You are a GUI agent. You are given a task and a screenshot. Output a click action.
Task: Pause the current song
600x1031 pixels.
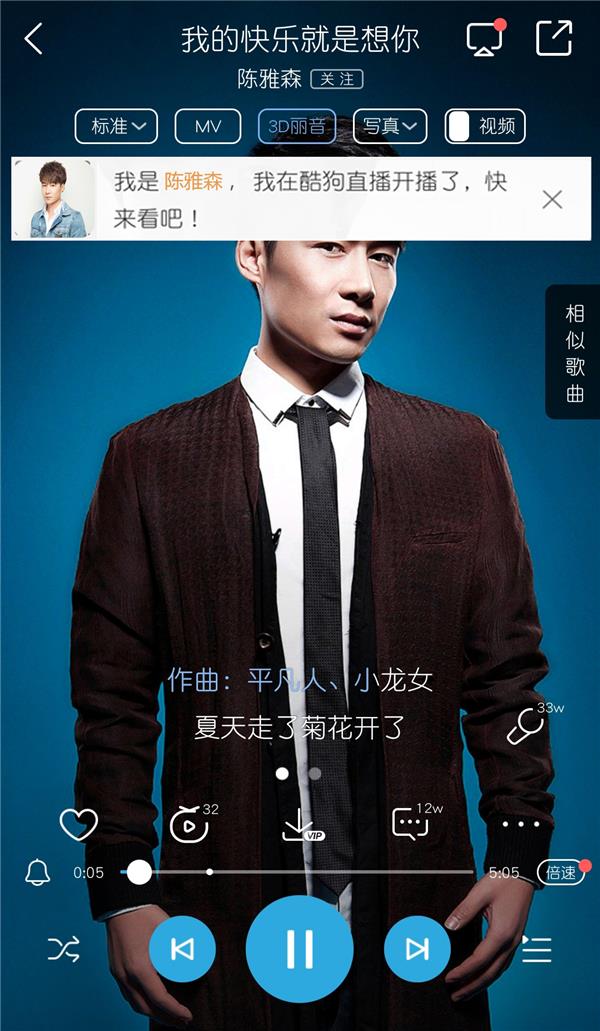pos(299,948)
